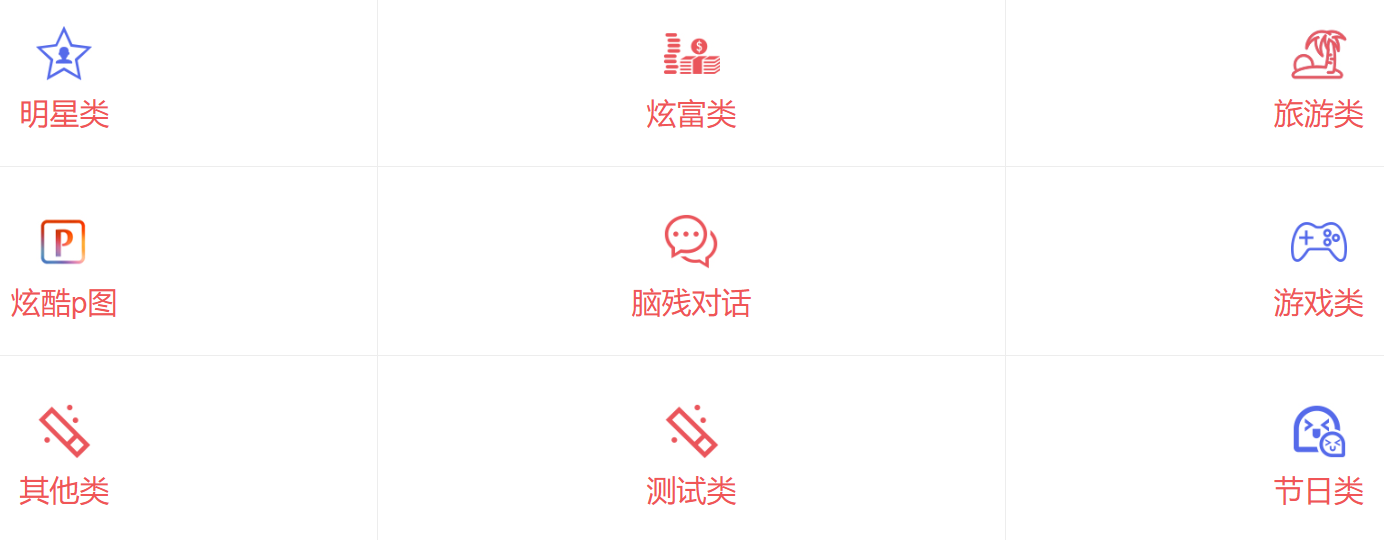1384x540 pixels.
Task: Select the 炫富类 category
Action: click(x=691, y=80)
